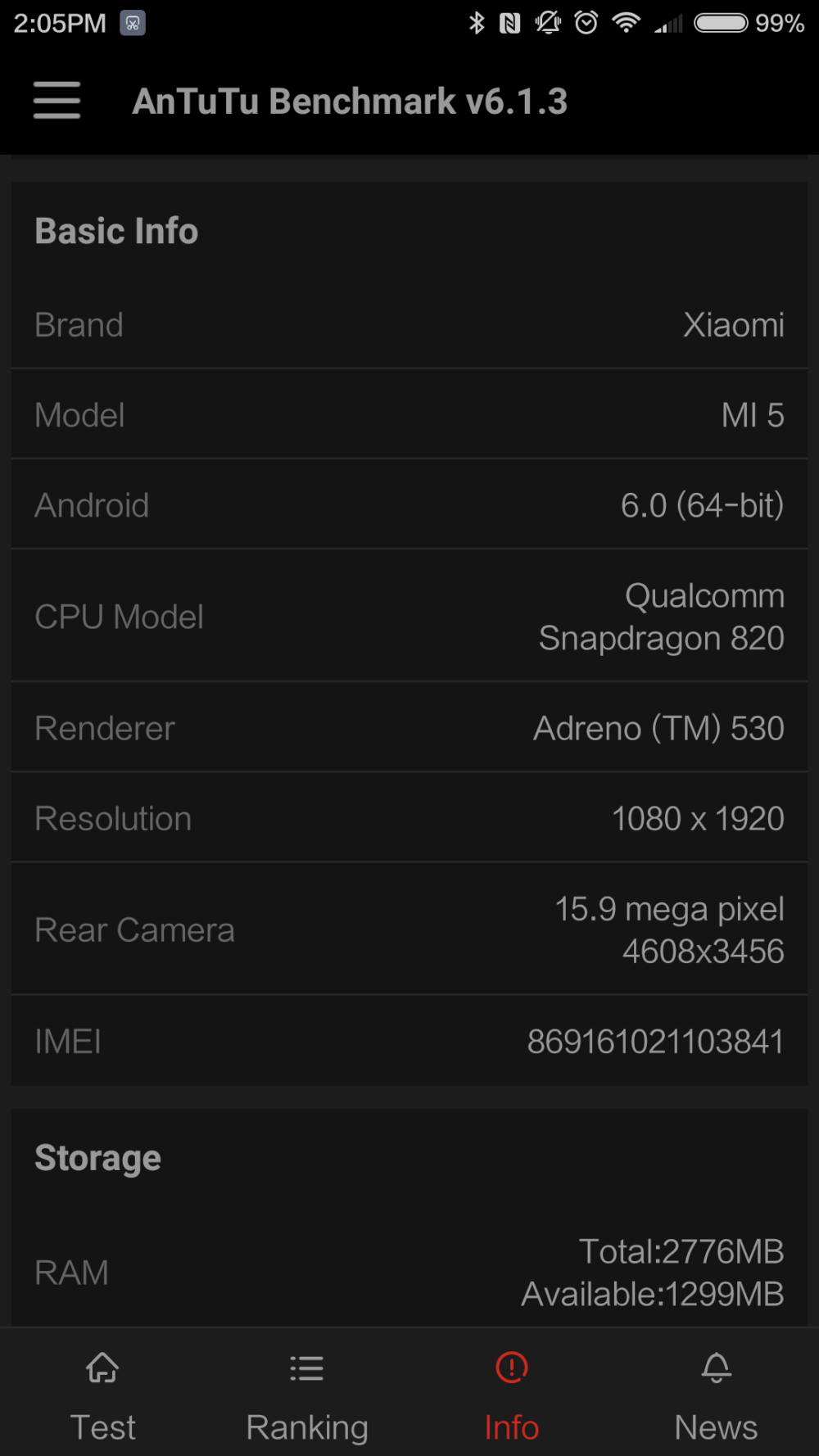The width and height of the screenshot is (819, 1456).
Task: Select the Test home icon
Action: [x=102, y=1368]
